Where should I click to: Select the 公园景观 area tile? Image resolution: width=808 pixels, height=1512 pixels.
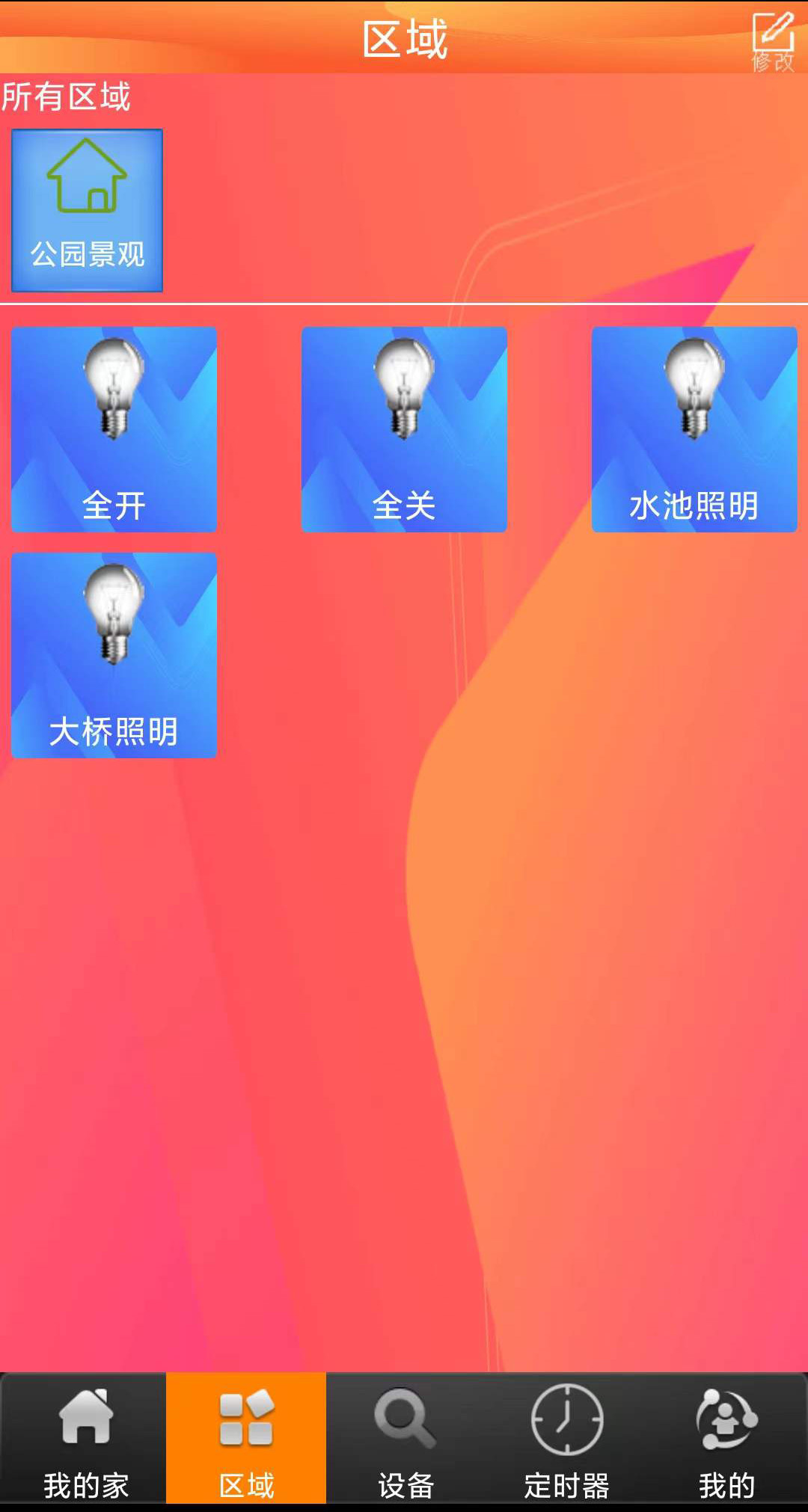(87, 210)
